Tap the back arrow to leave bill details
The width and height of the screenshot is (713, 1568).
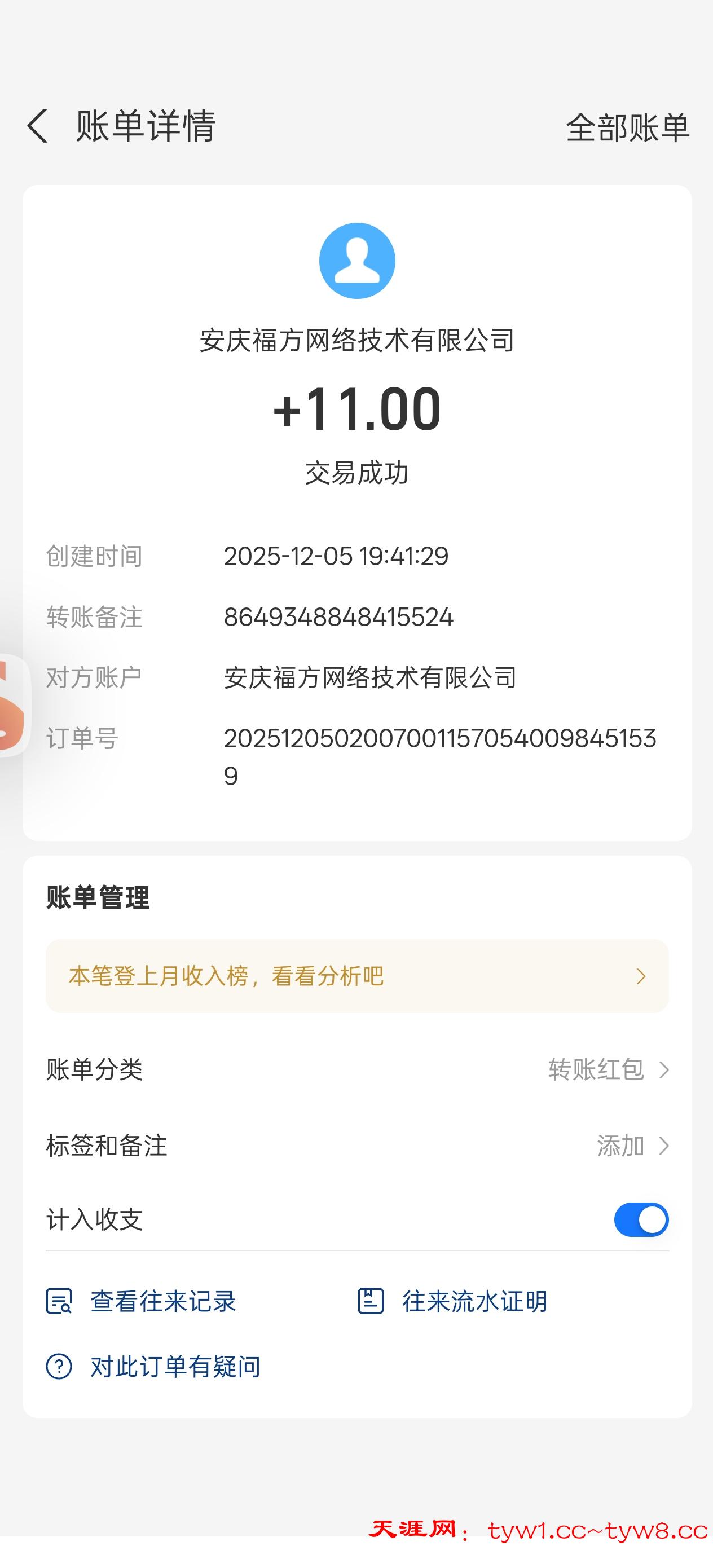[x=38, y=126]
